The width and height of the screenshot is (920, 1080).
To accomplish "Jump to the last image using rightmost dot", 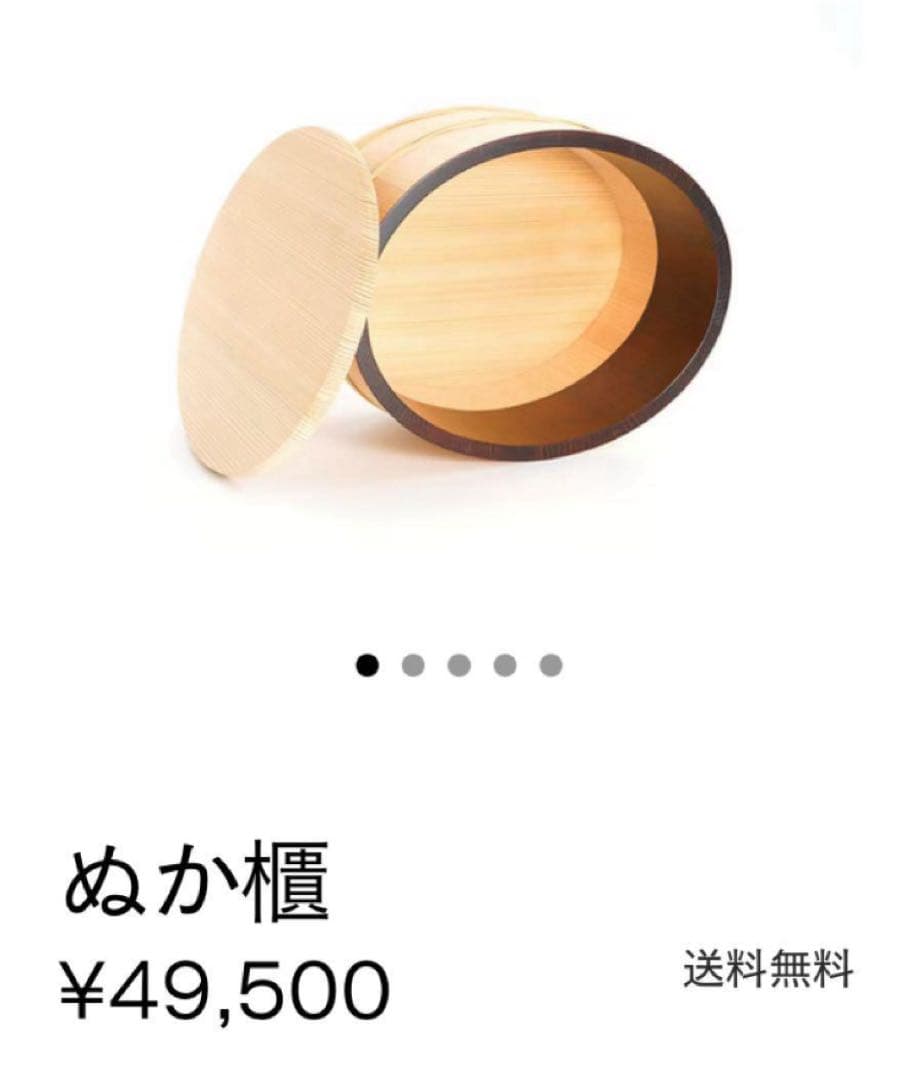I will [552, 661].
